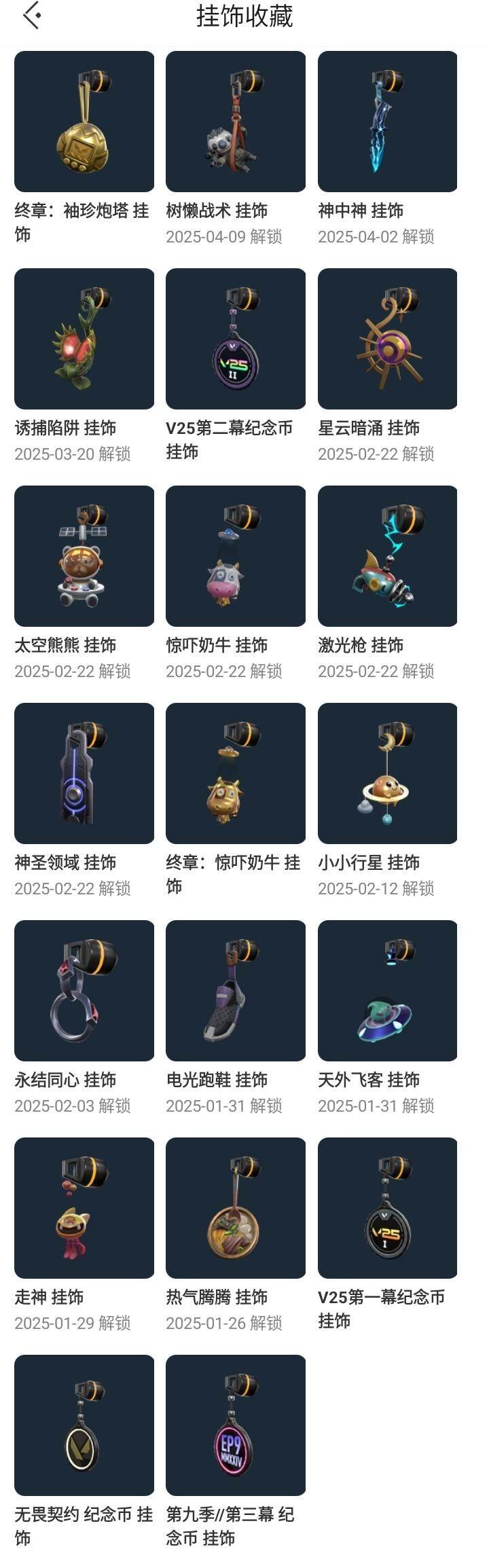This screenshot has height=1568, width=489.
Task: Tap 星云暗涌 挂饰 tile
Action: tap(387, 339)
